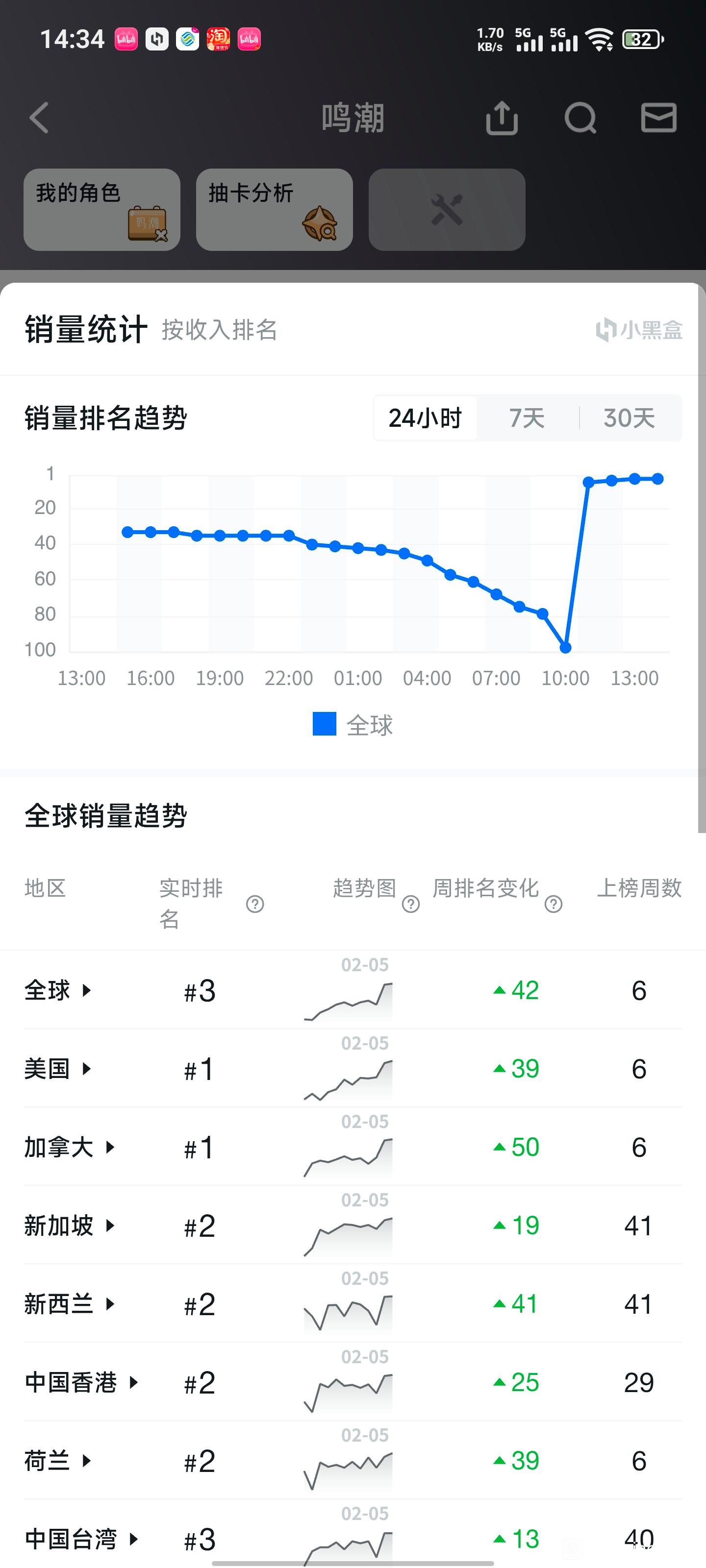Show help for 周排名变化 column
The image size is (706, 1568).
click(x=553, y=904)
